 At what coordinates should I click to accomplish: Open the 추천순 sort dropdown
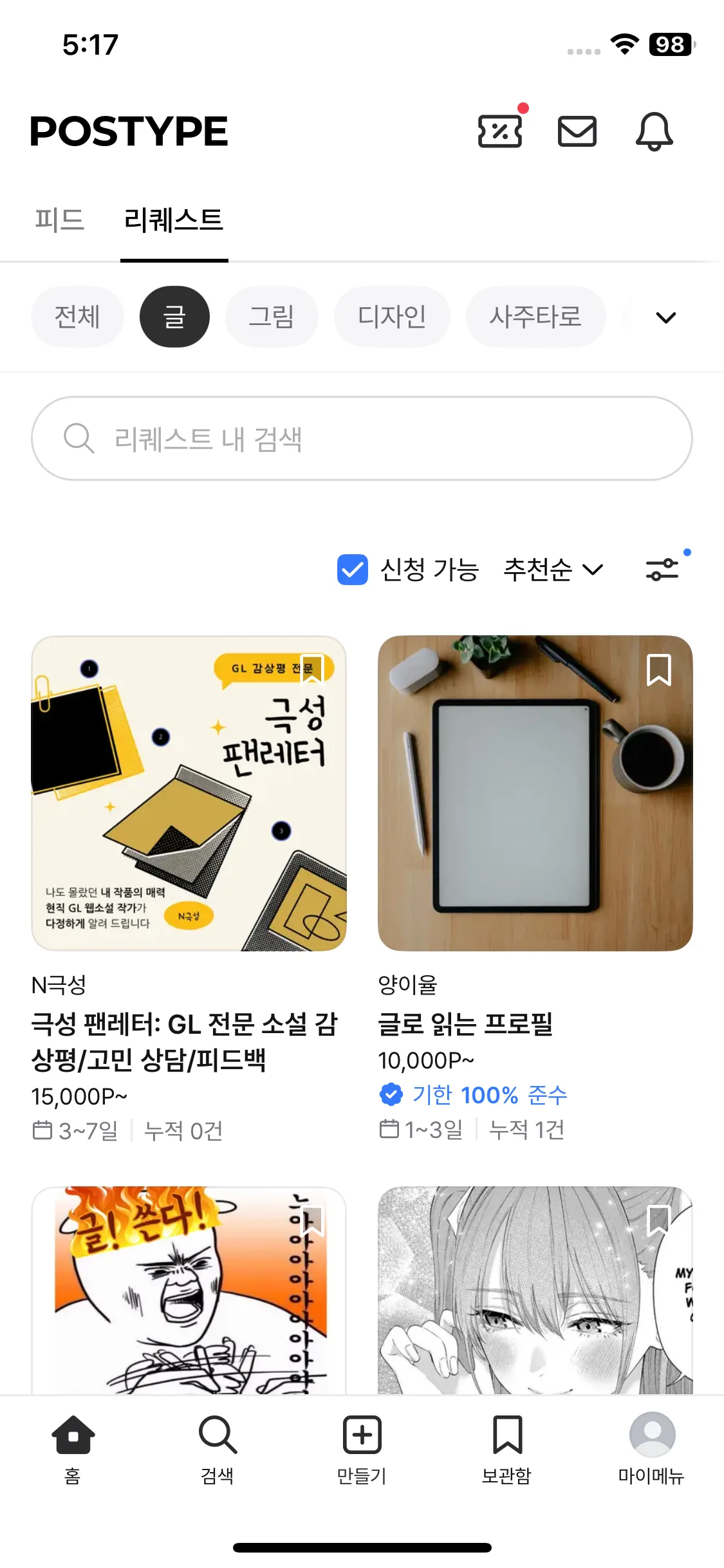[553, 570]
